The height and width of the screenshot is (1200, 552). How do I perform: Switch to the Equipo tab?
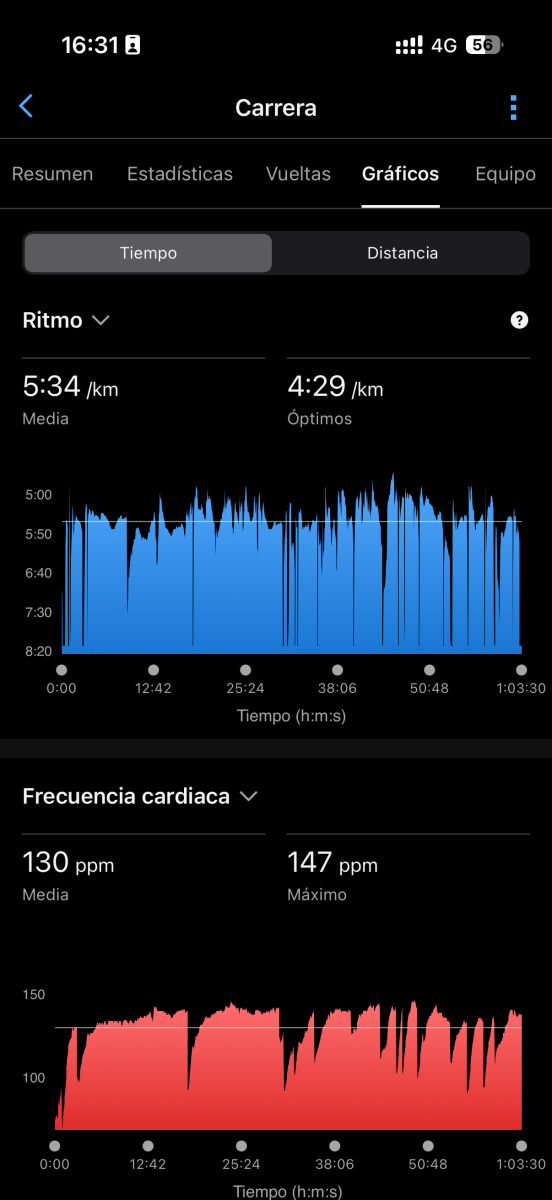click(x=506, y=174)
